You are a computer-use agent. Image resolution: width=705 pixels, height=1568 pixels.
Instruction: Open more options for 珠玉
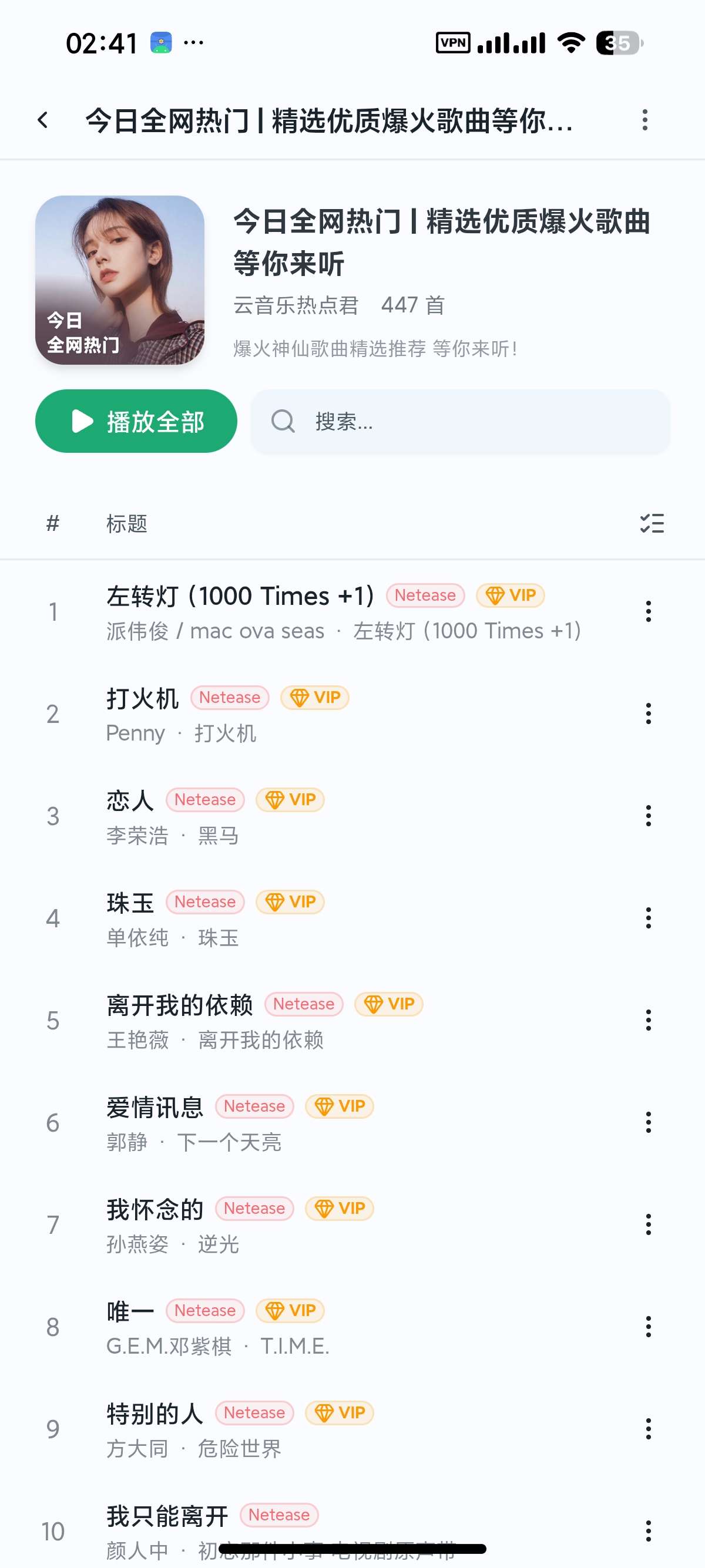tap(649, 918)
